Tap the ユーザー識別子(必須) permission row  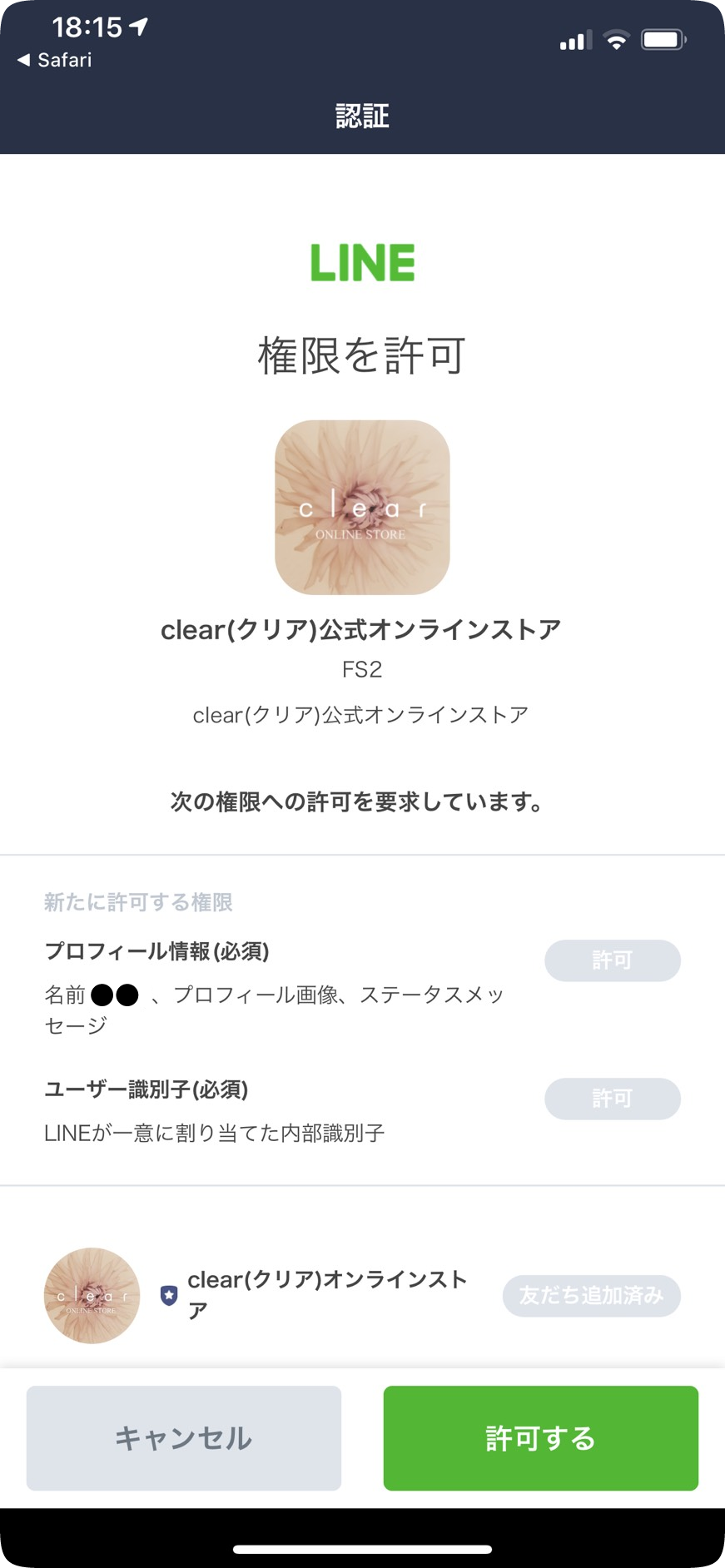(149, 1089)
